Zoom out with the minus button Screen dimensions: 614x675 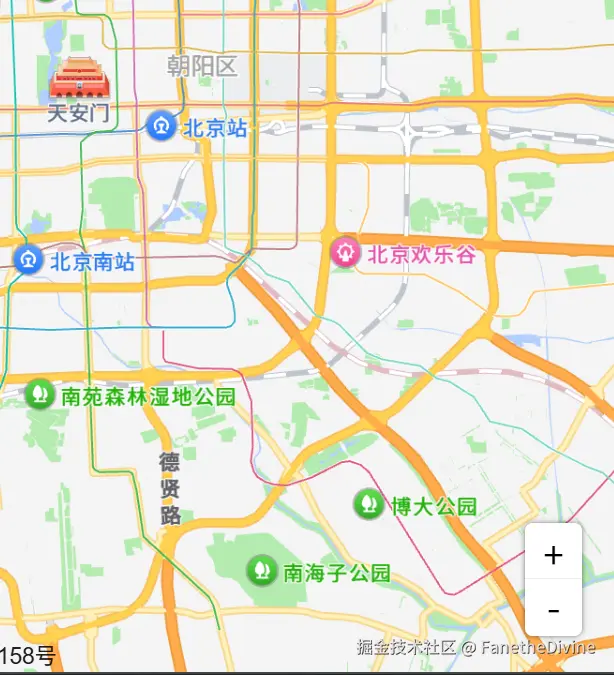(x=553, y=609)
